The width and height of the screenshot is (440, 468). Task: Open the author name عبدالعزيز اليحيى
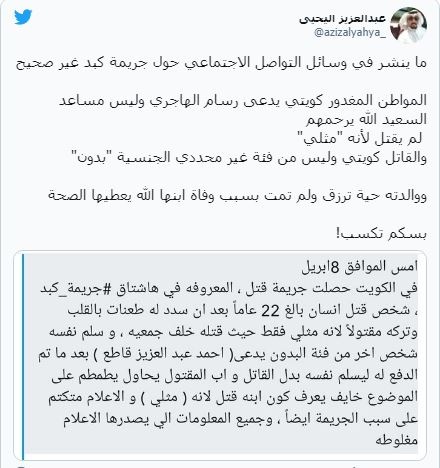pyautogui.click(x=342, y=18)
